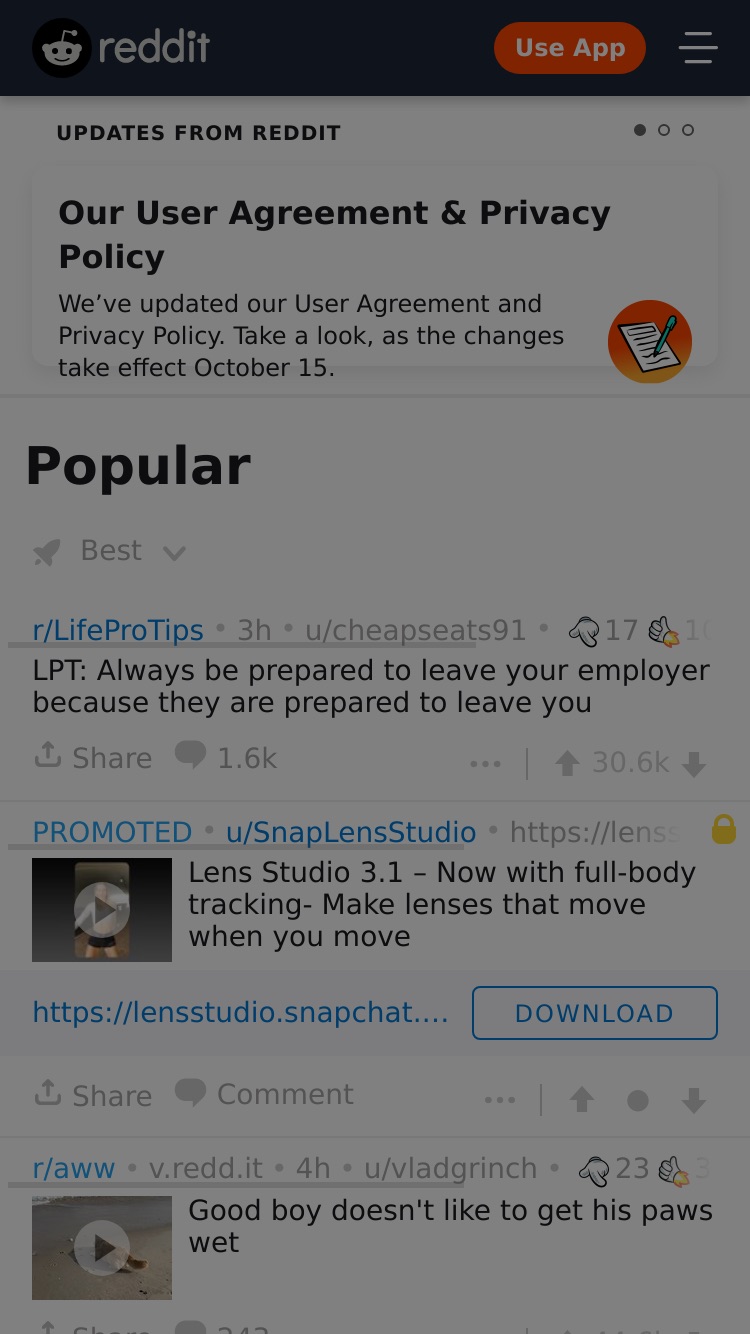This screenshot has width=750, height=1334.
Task: Tap the Use App button
Action: click(x=570, y=48)
